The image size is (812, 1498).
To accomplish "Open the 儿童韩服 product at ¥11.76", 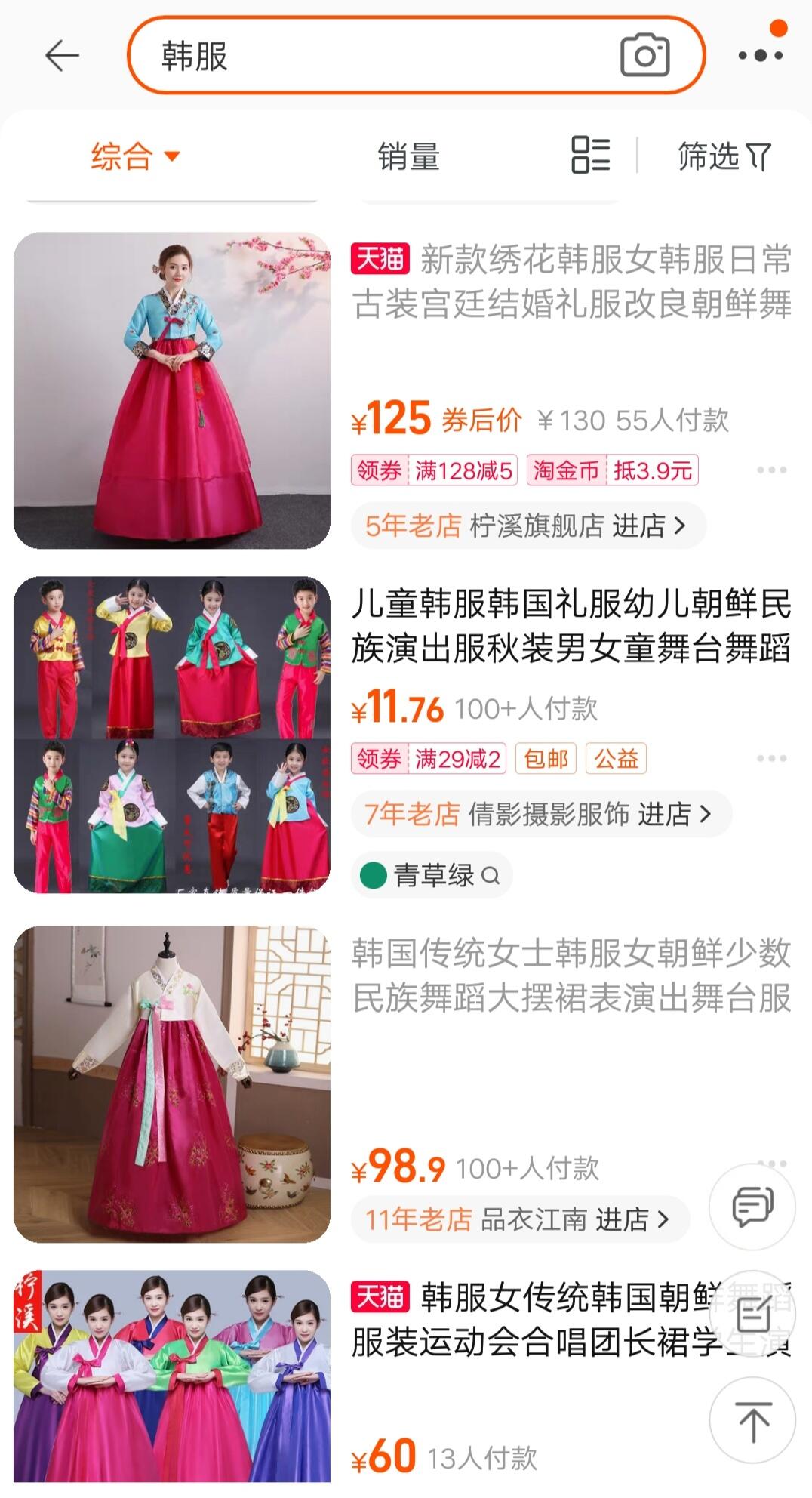I will pyautogui.click(x=571, y=625).
